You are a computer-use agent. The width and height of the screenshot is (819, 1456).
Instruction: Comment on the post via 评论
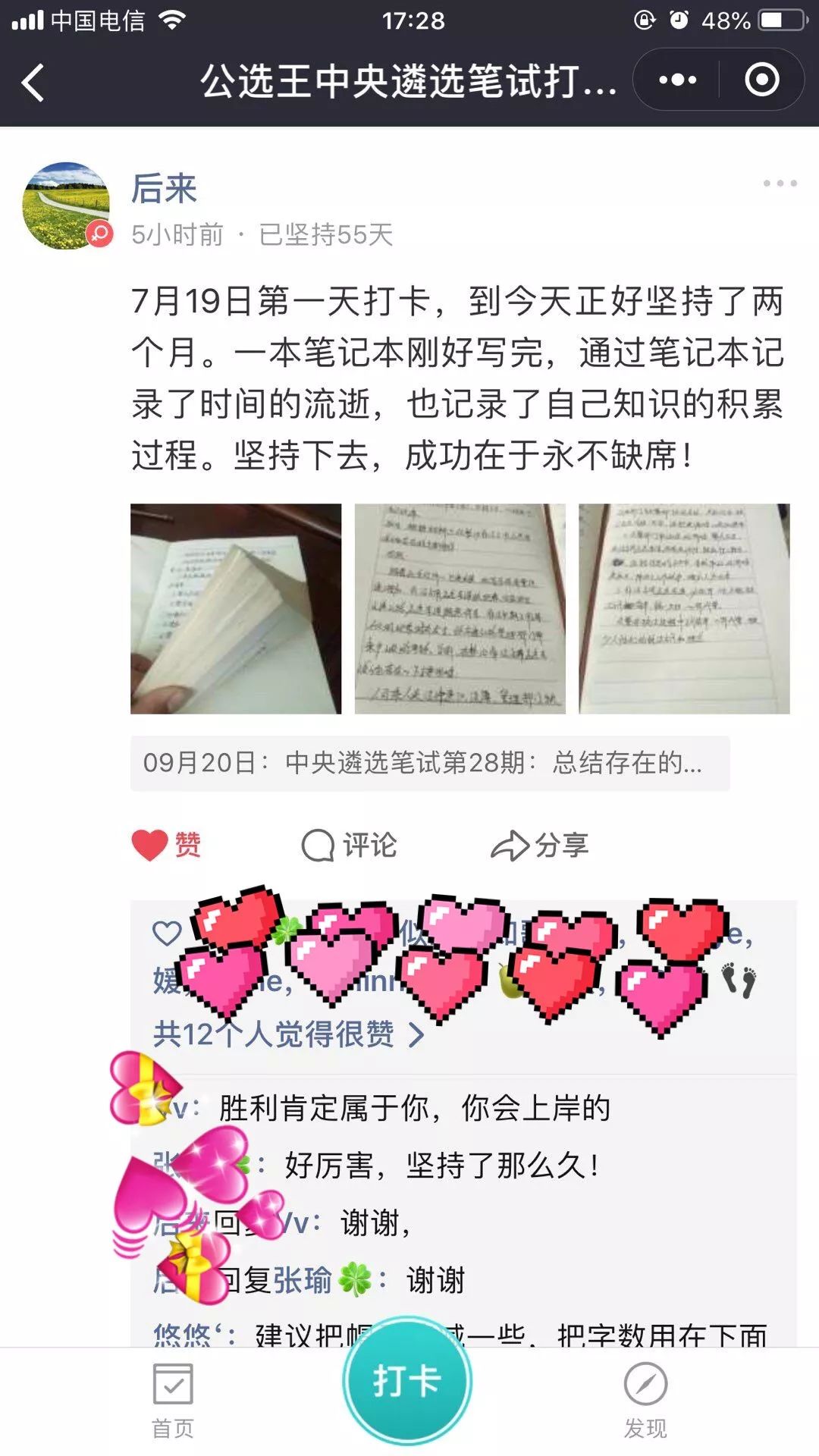pos(350,845)
